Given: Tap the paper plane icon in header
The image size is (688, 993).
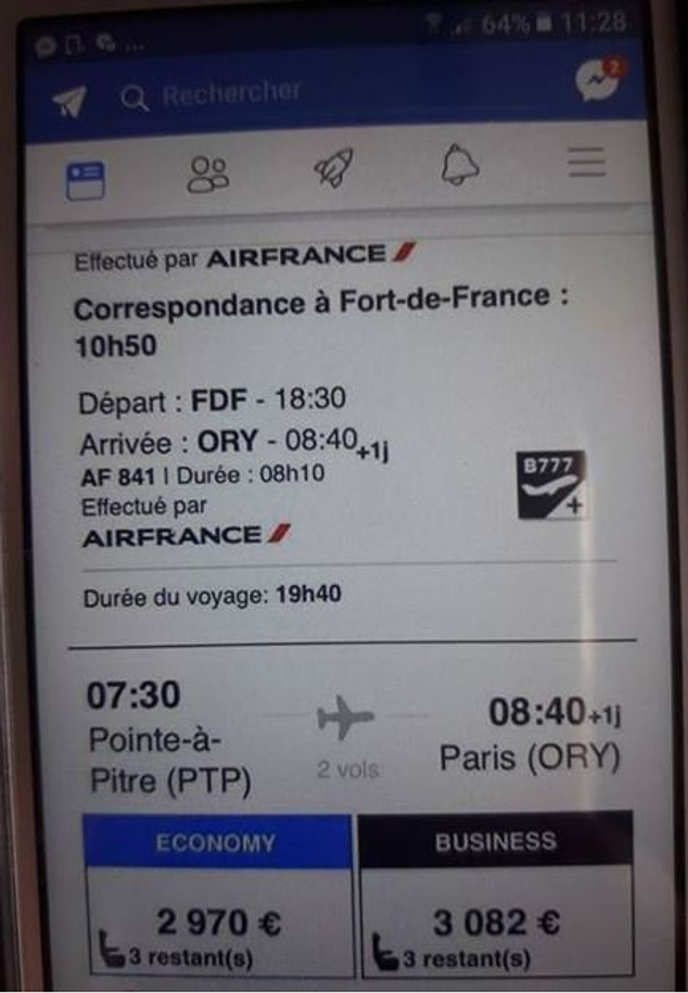Looking at the screenshot, I should pos(69,100).
